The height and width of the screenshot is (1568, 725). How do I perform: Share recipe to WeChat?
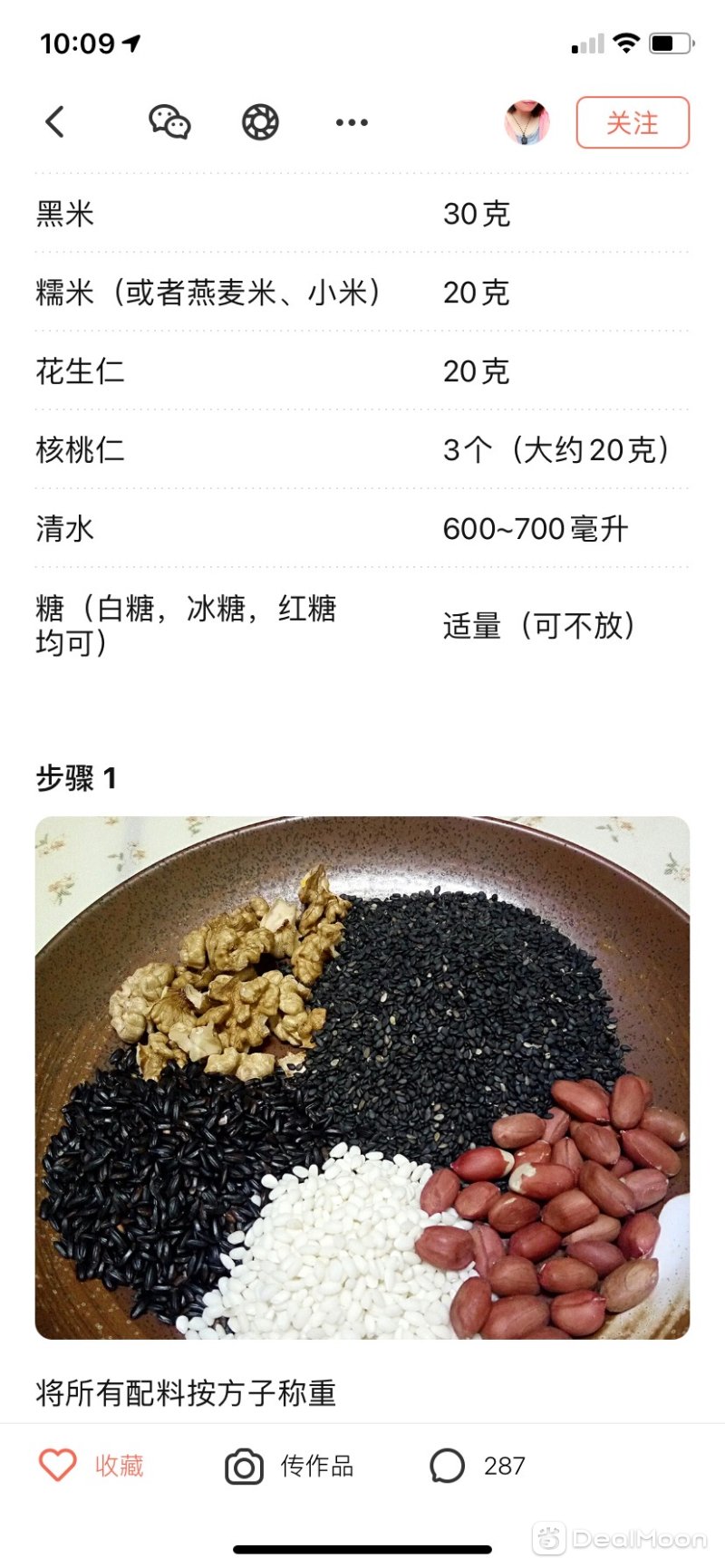[169, 121]
